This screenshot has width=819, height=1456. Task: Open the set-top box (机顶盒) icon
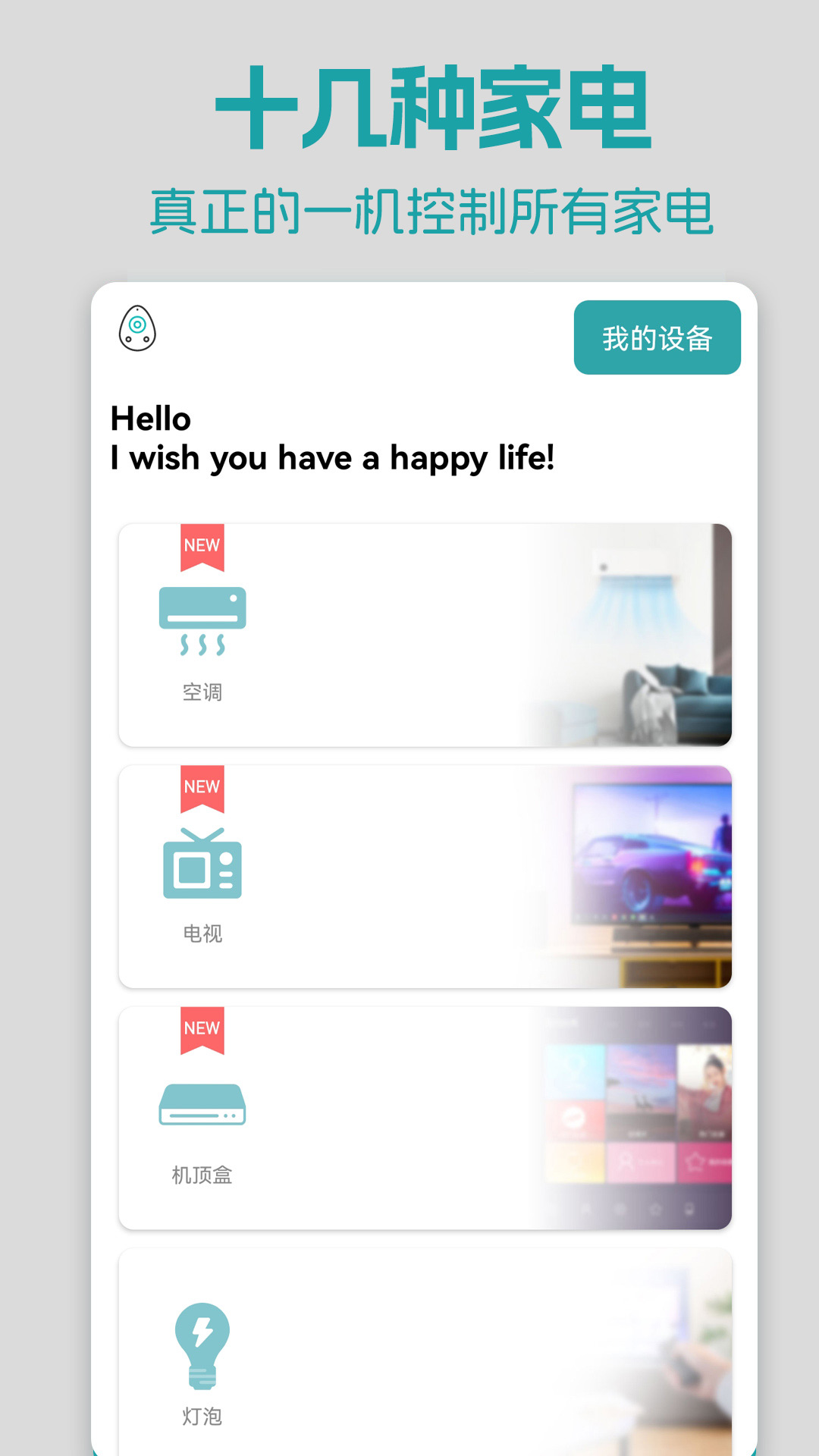[x=203, y=1105]
